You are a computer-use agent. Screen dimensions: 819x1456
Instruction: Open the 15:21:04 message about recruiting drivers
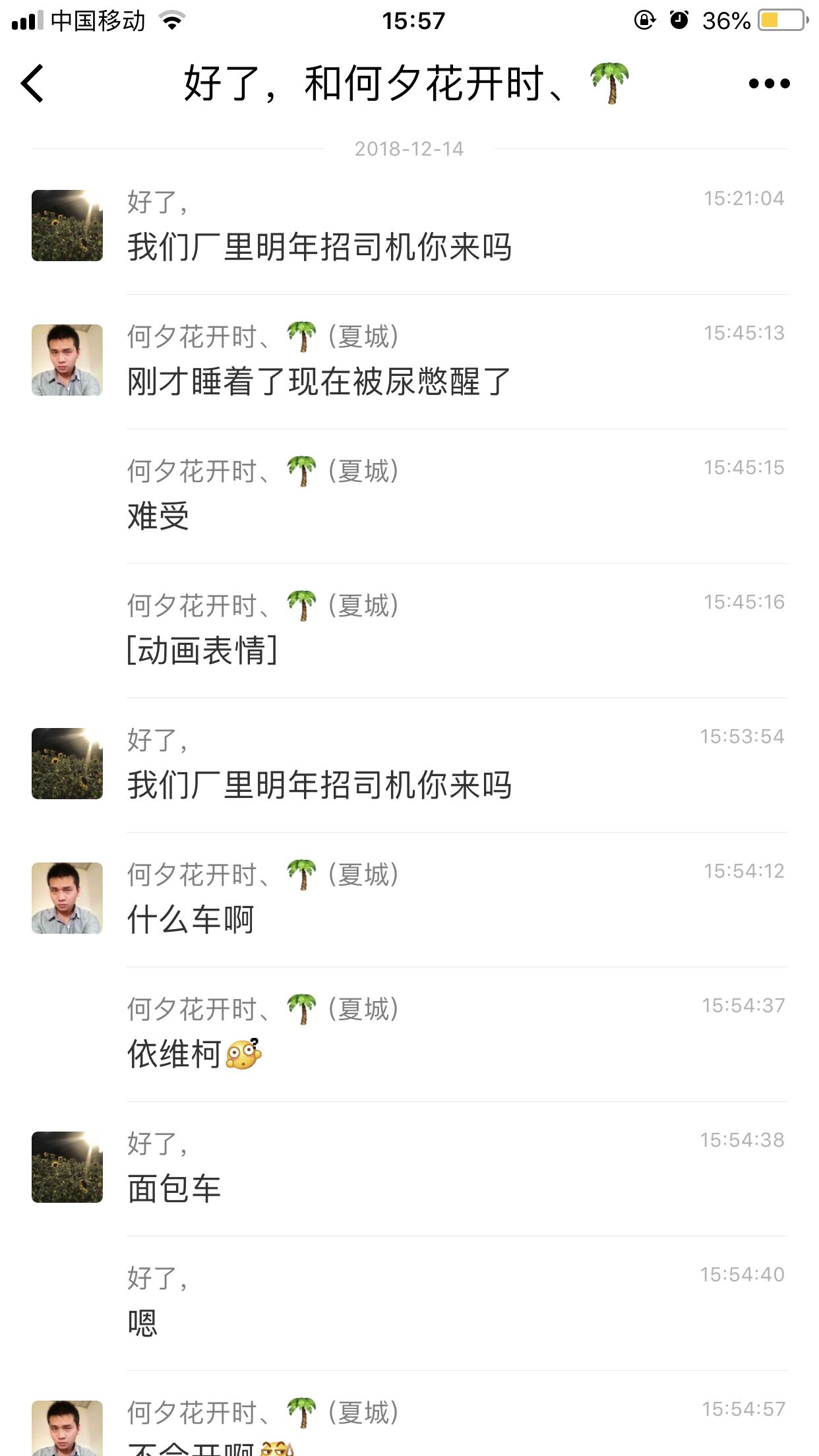click(409, 228)
